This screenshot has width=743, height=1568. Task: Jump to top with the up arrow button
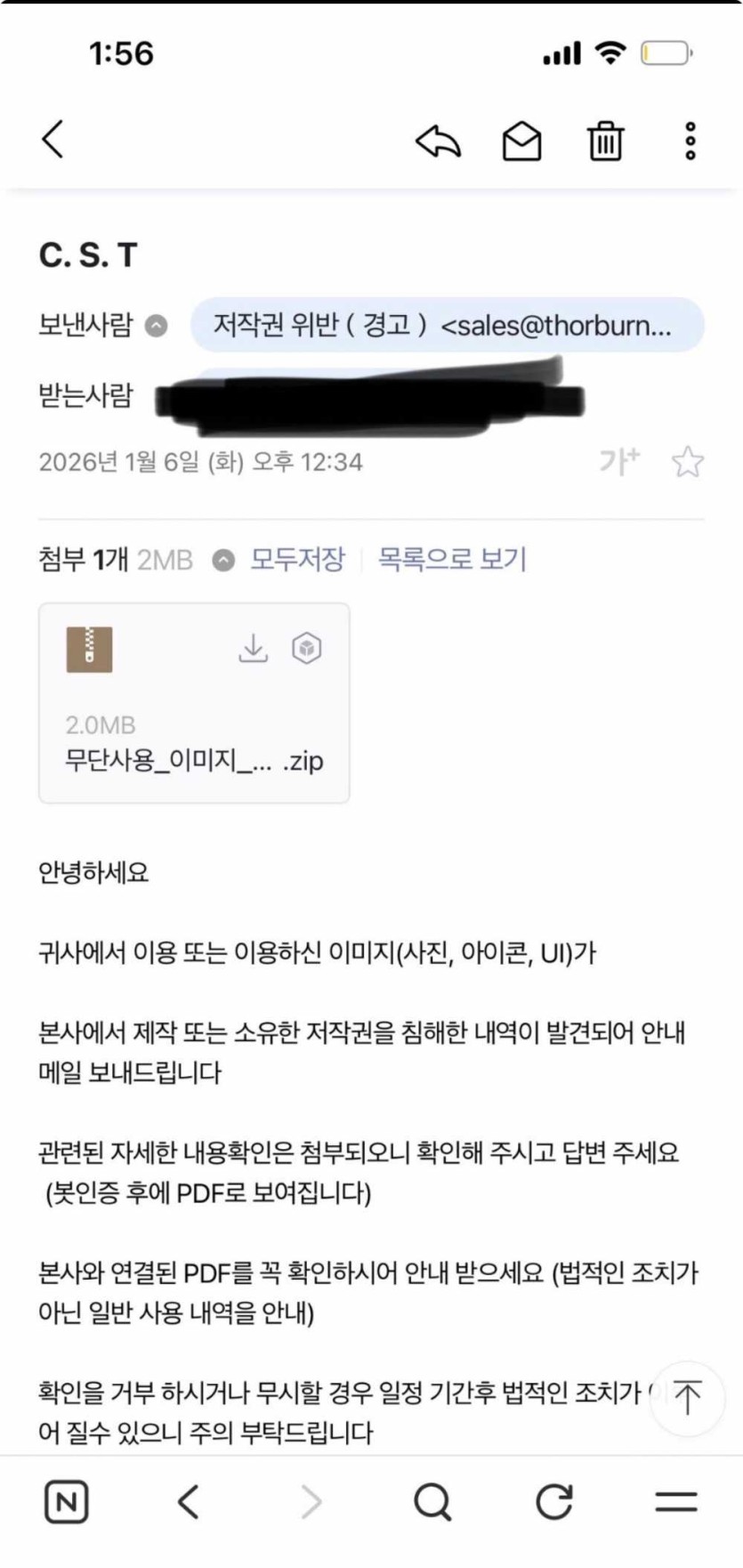point(687,1397)
